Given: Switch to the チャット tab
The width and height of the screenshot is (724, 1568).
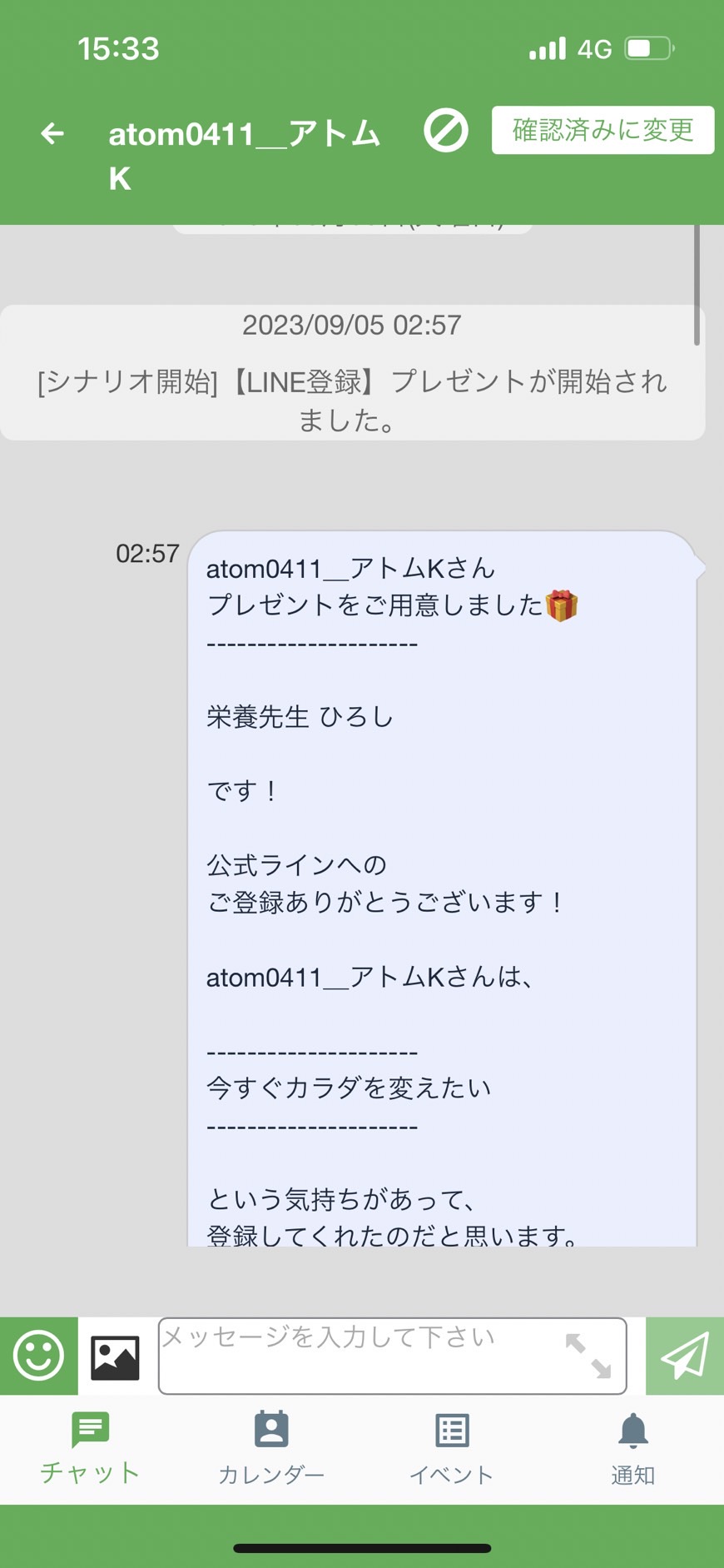Looking at the screenshot, I should [90, 1449].
